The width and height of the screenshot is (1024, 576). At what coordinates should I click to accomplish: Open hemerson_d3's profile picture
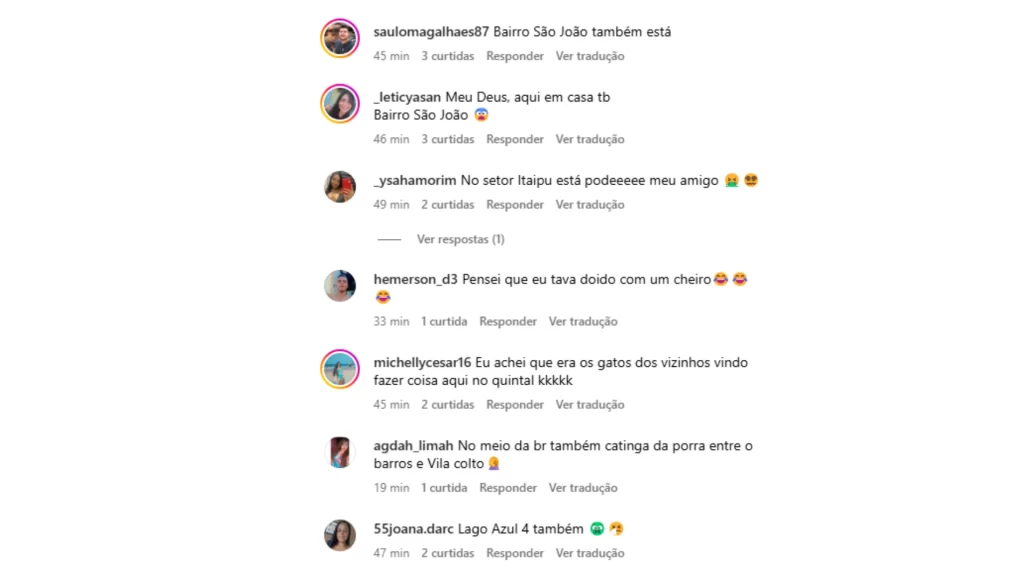click(340, 286)
